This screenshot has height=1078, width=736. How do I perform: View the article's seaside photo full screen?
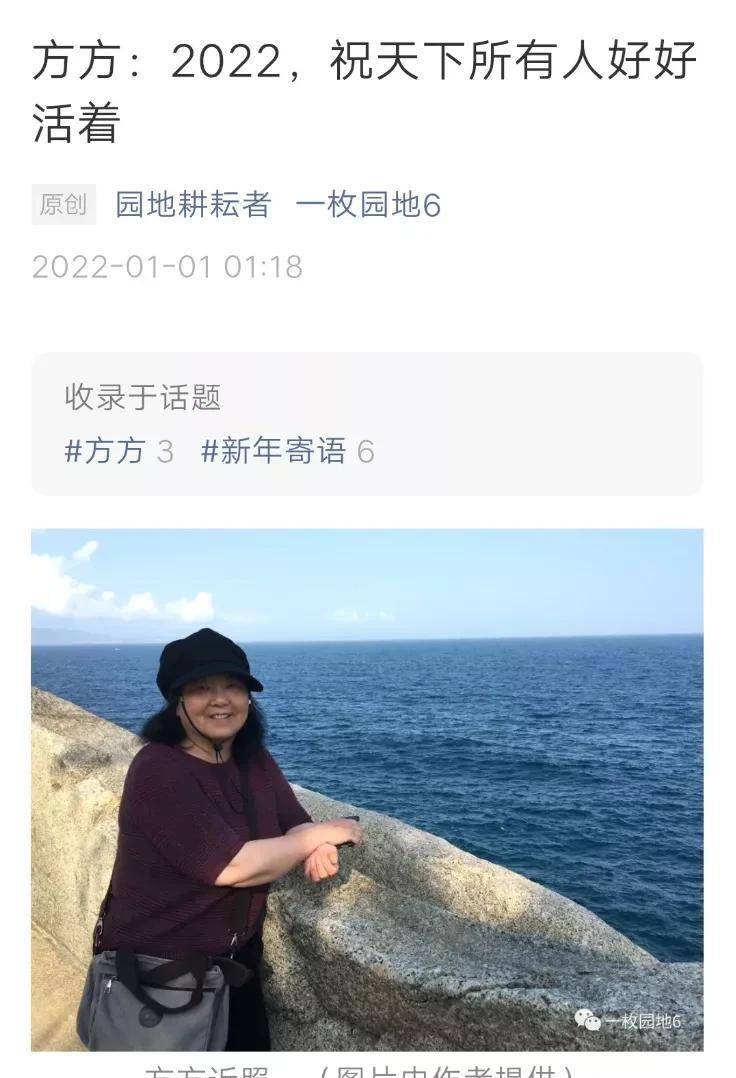367,788
